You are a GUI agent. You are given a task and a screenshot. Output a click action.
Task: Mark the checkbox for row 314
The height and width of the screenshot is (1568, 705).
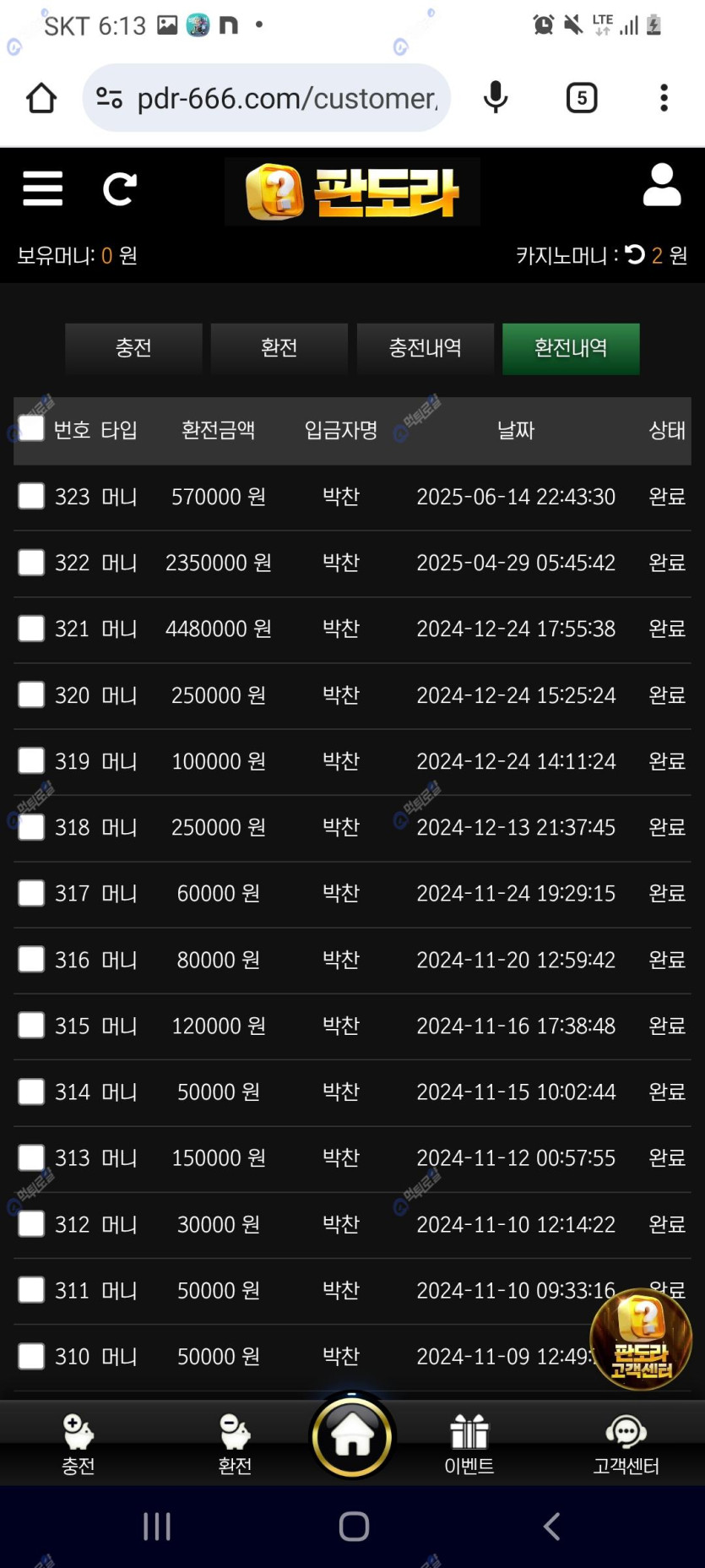(x=31, y=1092)
